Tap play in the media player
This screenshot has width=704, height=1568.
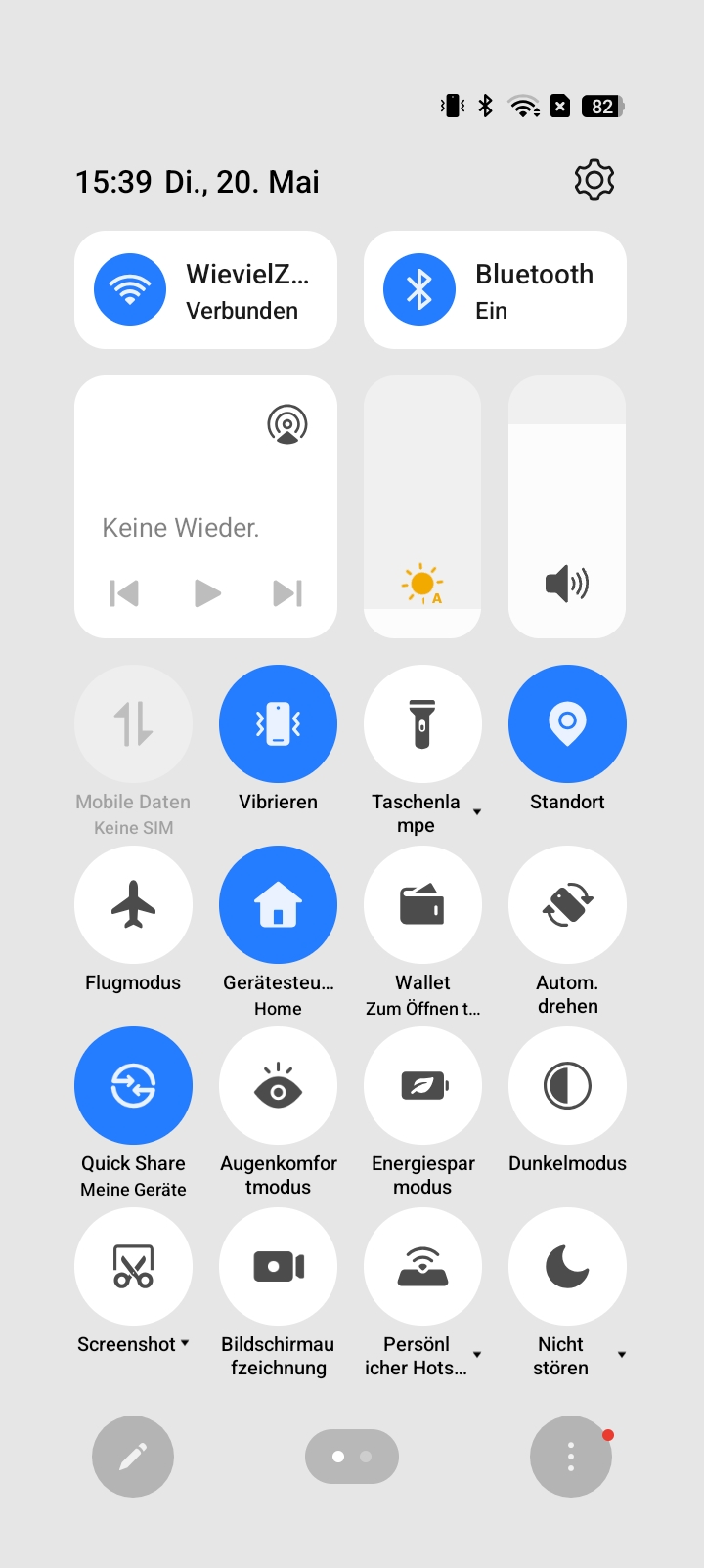[206, 593]
